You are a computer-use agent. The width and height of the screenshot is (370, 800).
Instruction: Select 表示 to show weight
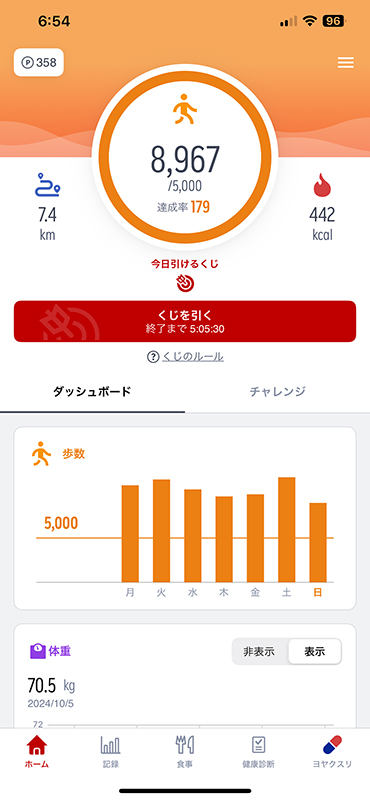(314, 652)
